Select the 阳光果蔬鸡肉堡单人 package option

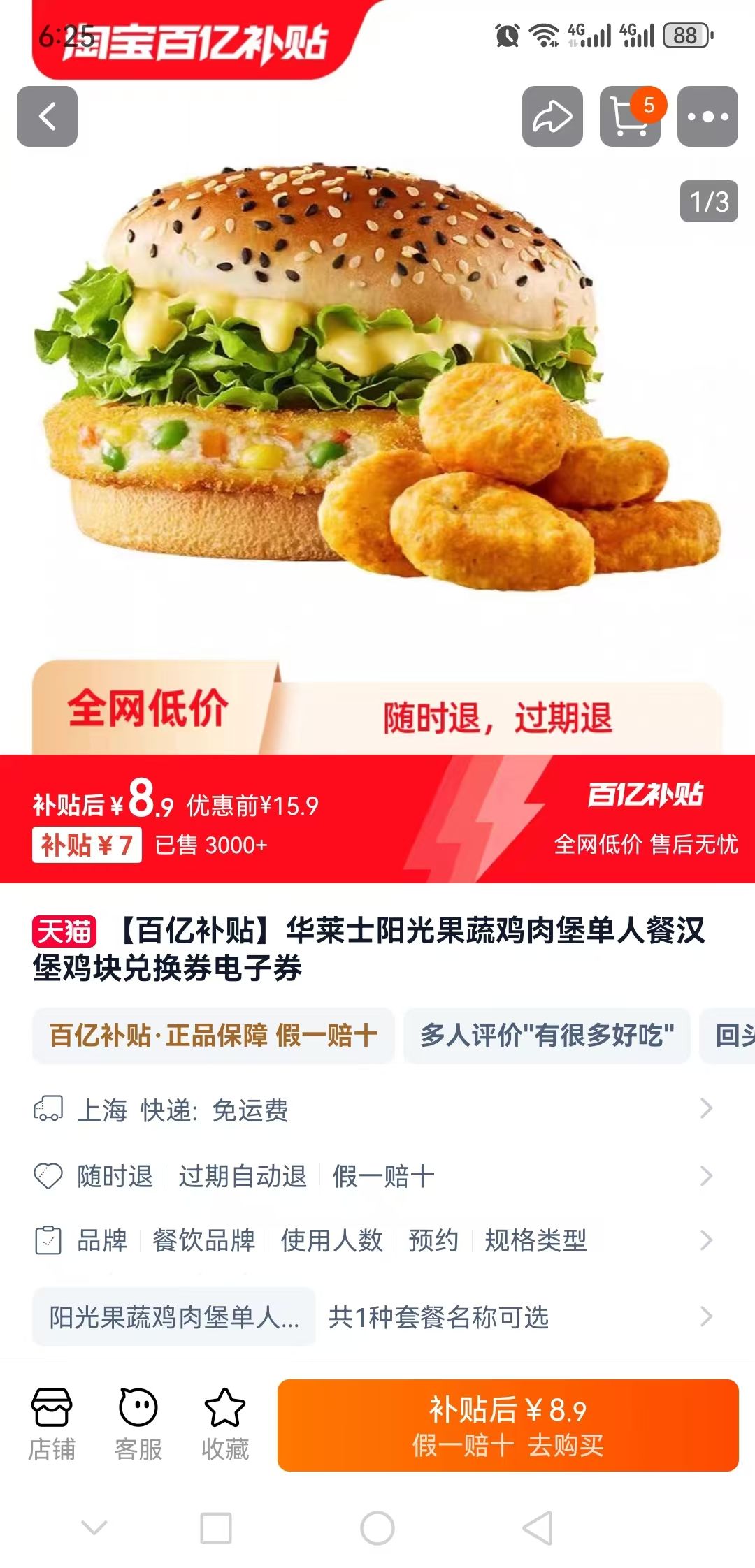tap(174, 1317)
